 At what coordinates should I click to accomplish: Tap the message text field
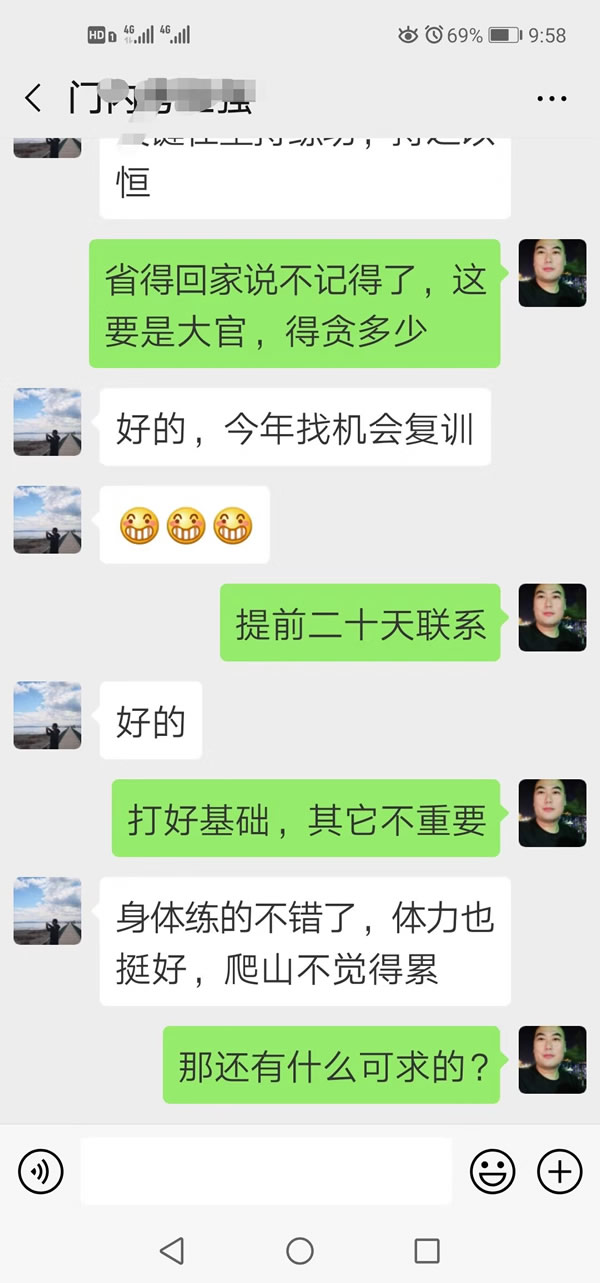tap(266, 1170)
